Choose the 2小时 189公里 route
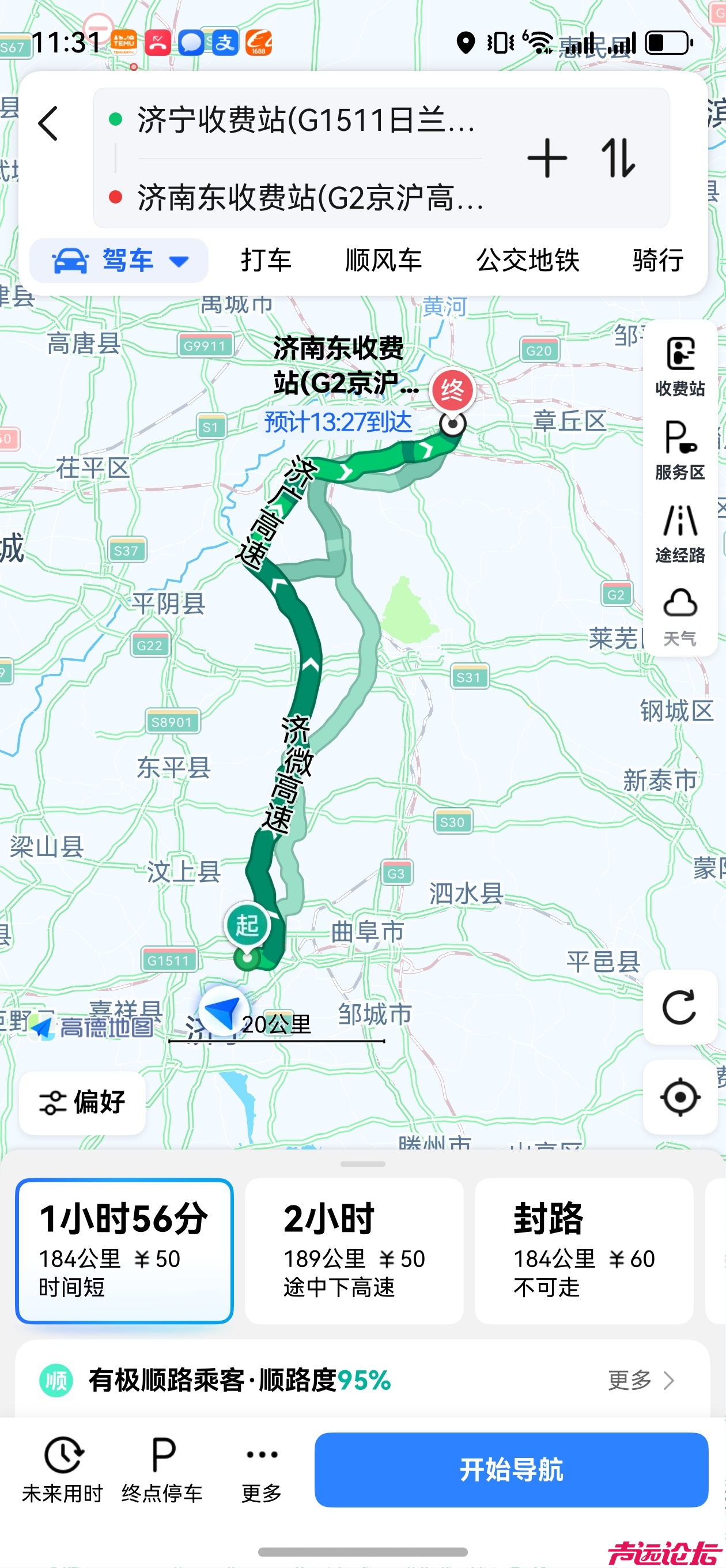The image size is (726, 1568). click(x=354, y=1250)
